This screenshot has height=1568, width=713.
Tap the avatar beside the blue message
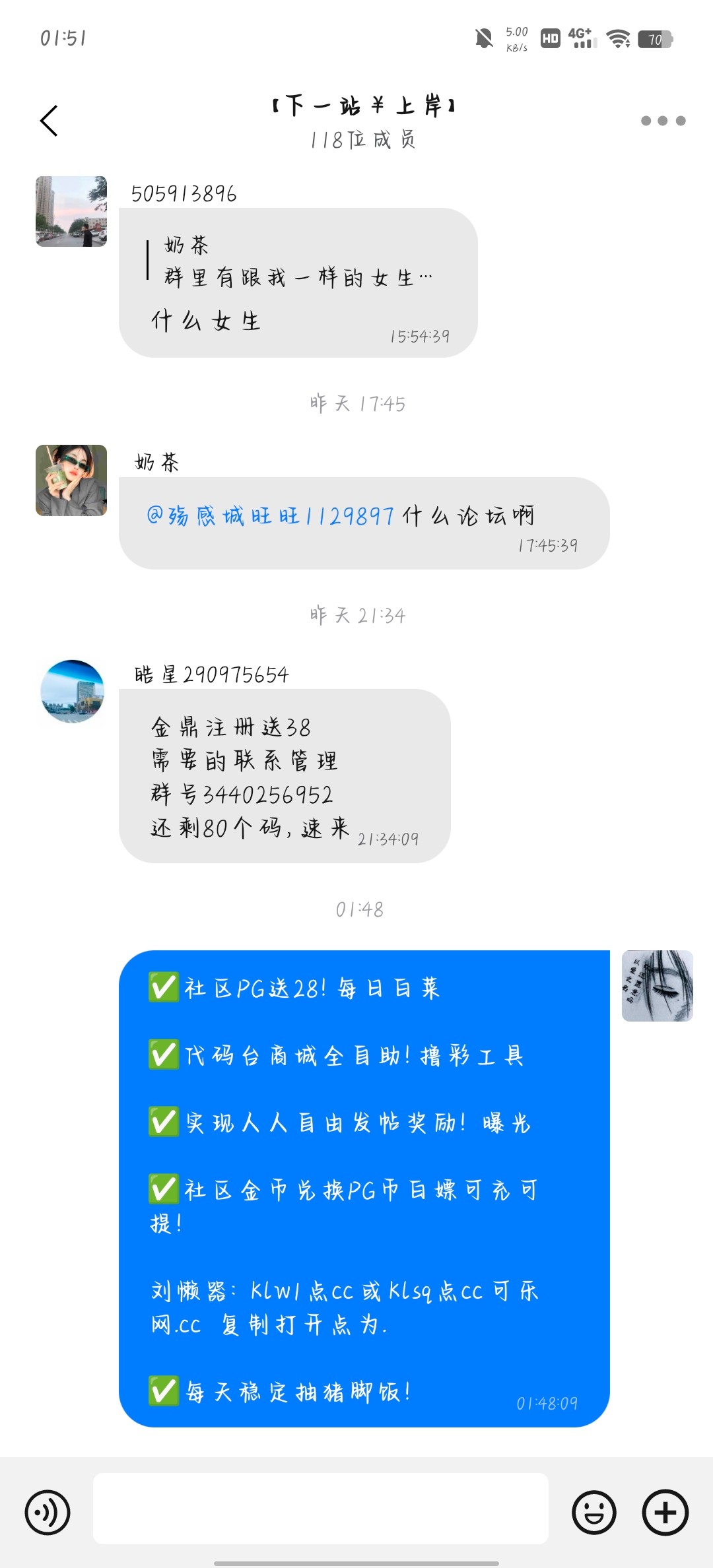(657, 983)
